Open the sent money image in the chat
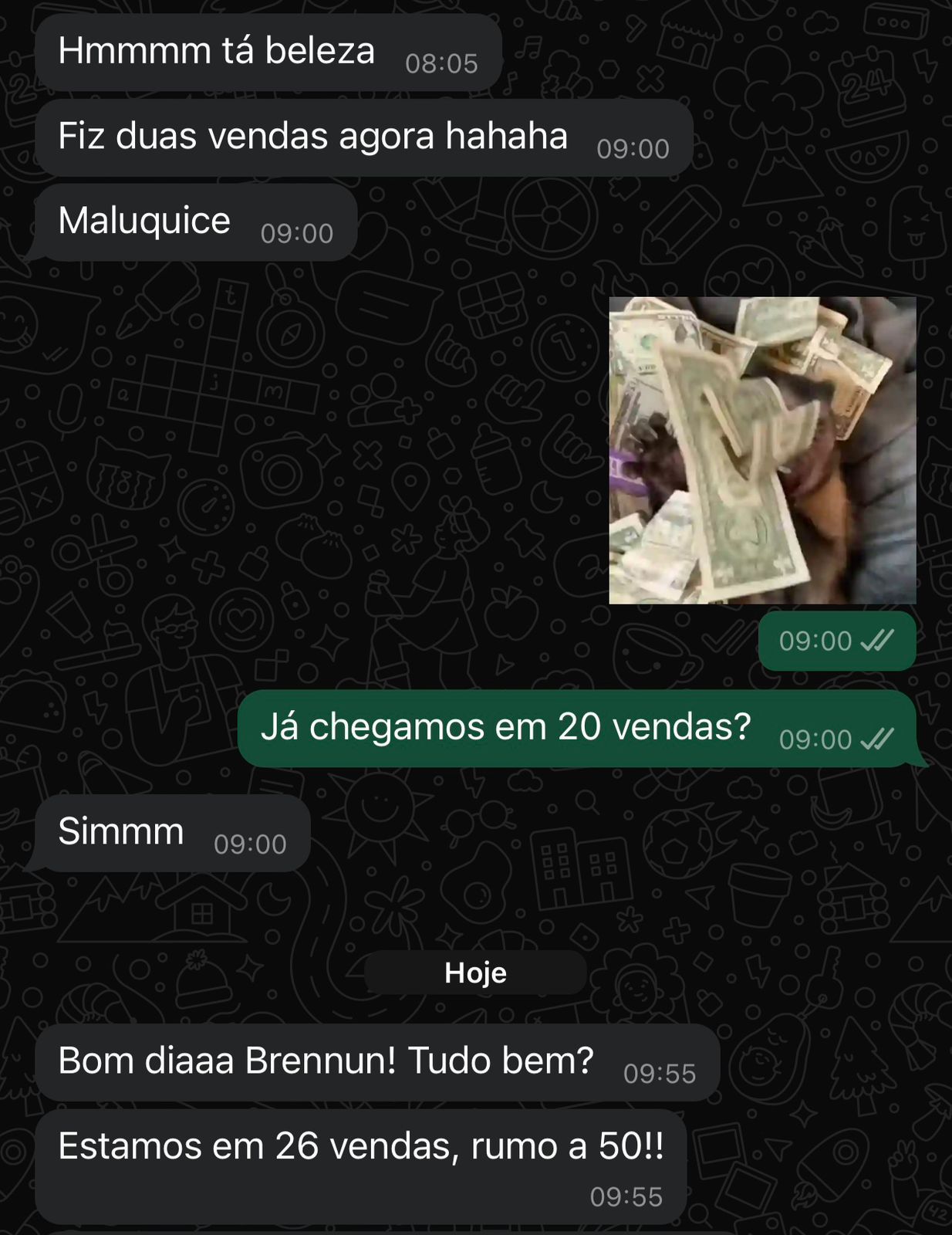 click(x=762, y=450)
